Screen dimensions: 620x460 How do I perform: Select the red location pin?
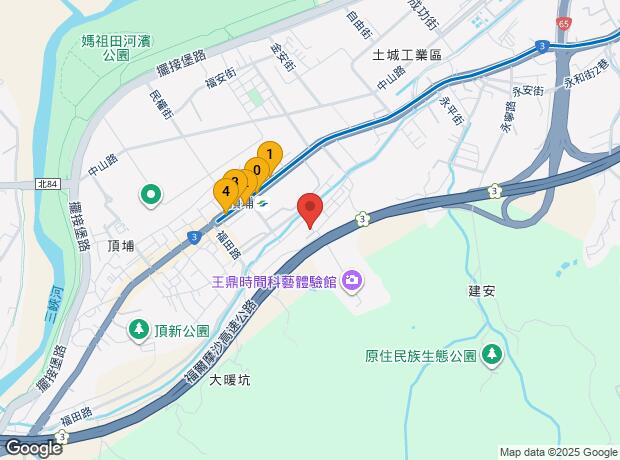click(x=310, y=208)
